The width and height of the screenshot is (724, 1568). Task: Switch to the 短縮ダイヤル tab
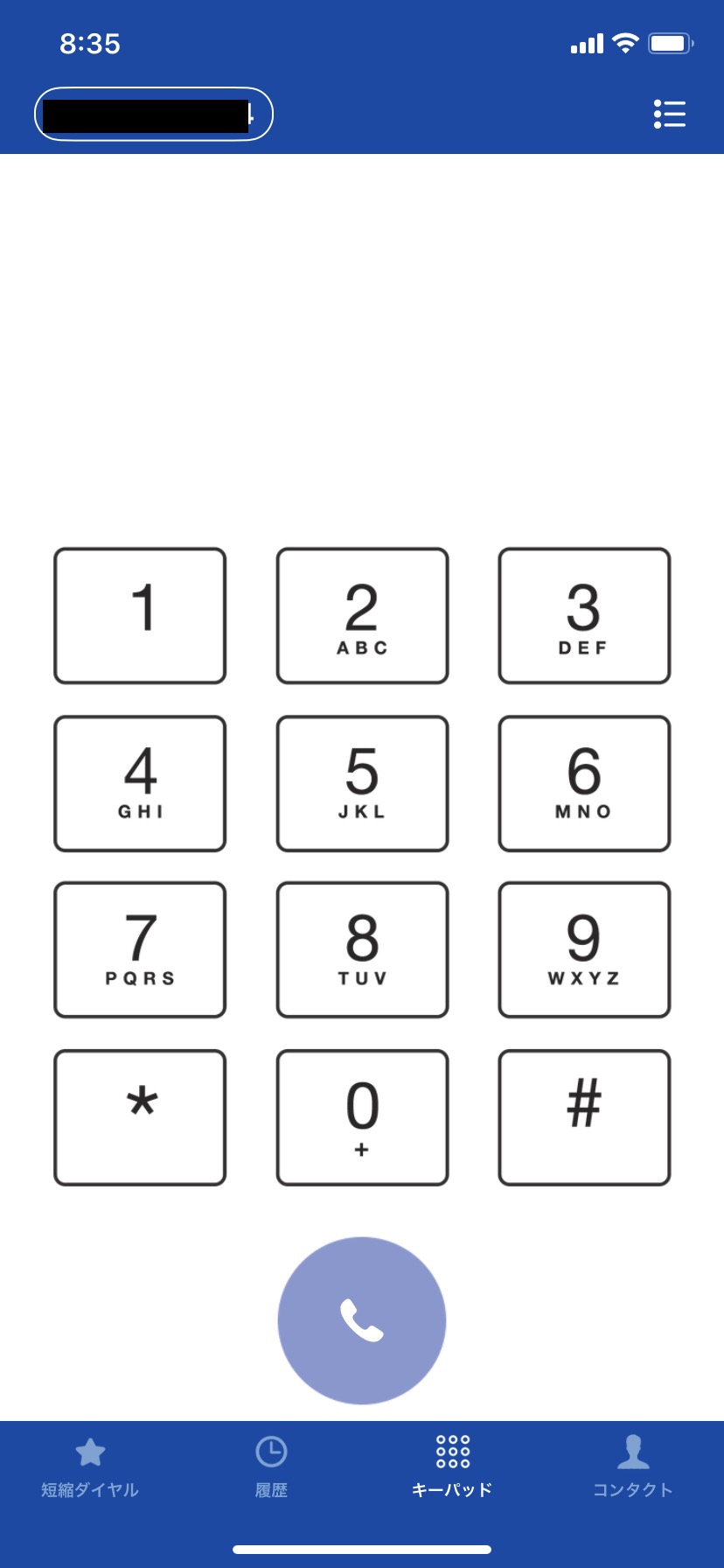click(90, 1467)
